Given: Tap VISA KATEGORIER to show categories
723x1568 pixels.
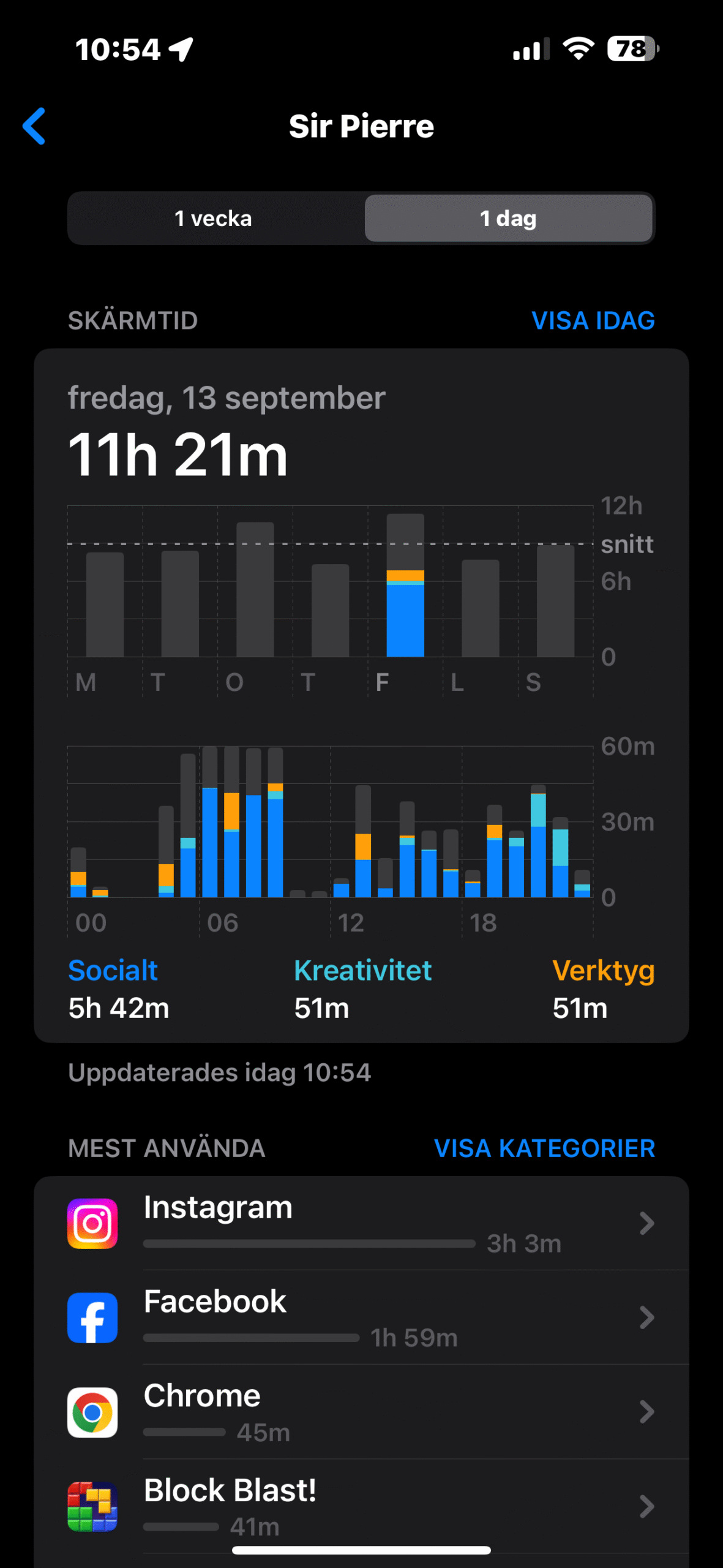Looking at the screenshot, I should point(544,1148).
